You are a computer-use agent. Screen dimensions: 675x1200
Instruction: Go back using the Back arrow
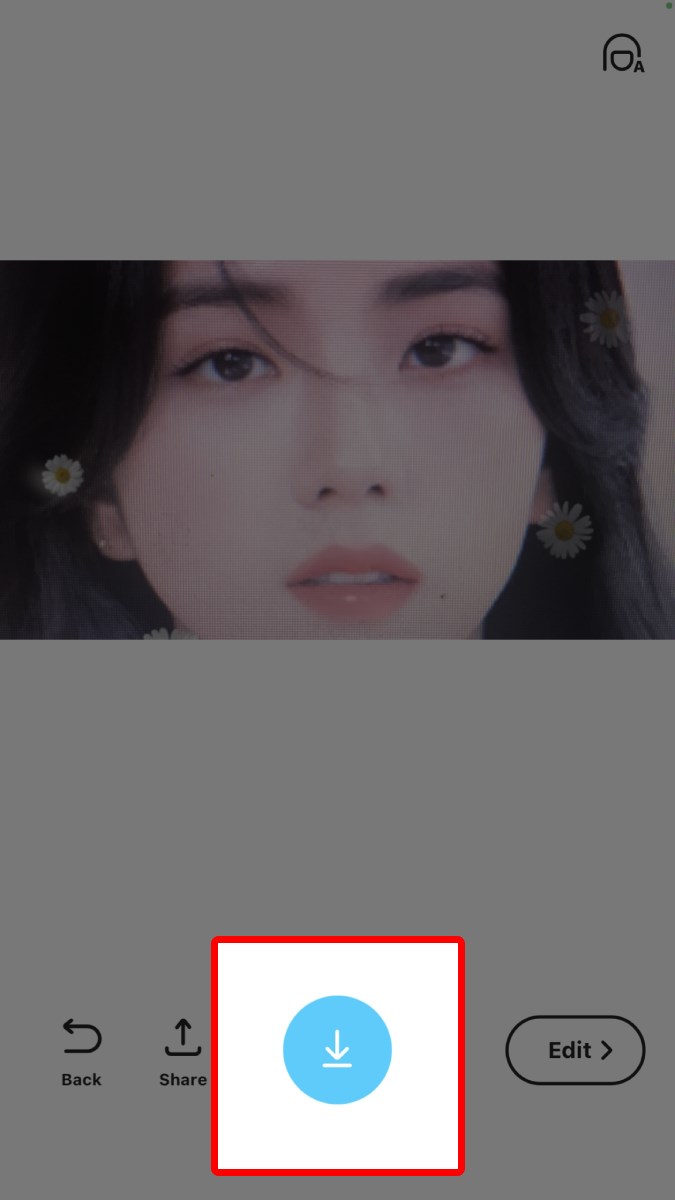click(81, 1050)
